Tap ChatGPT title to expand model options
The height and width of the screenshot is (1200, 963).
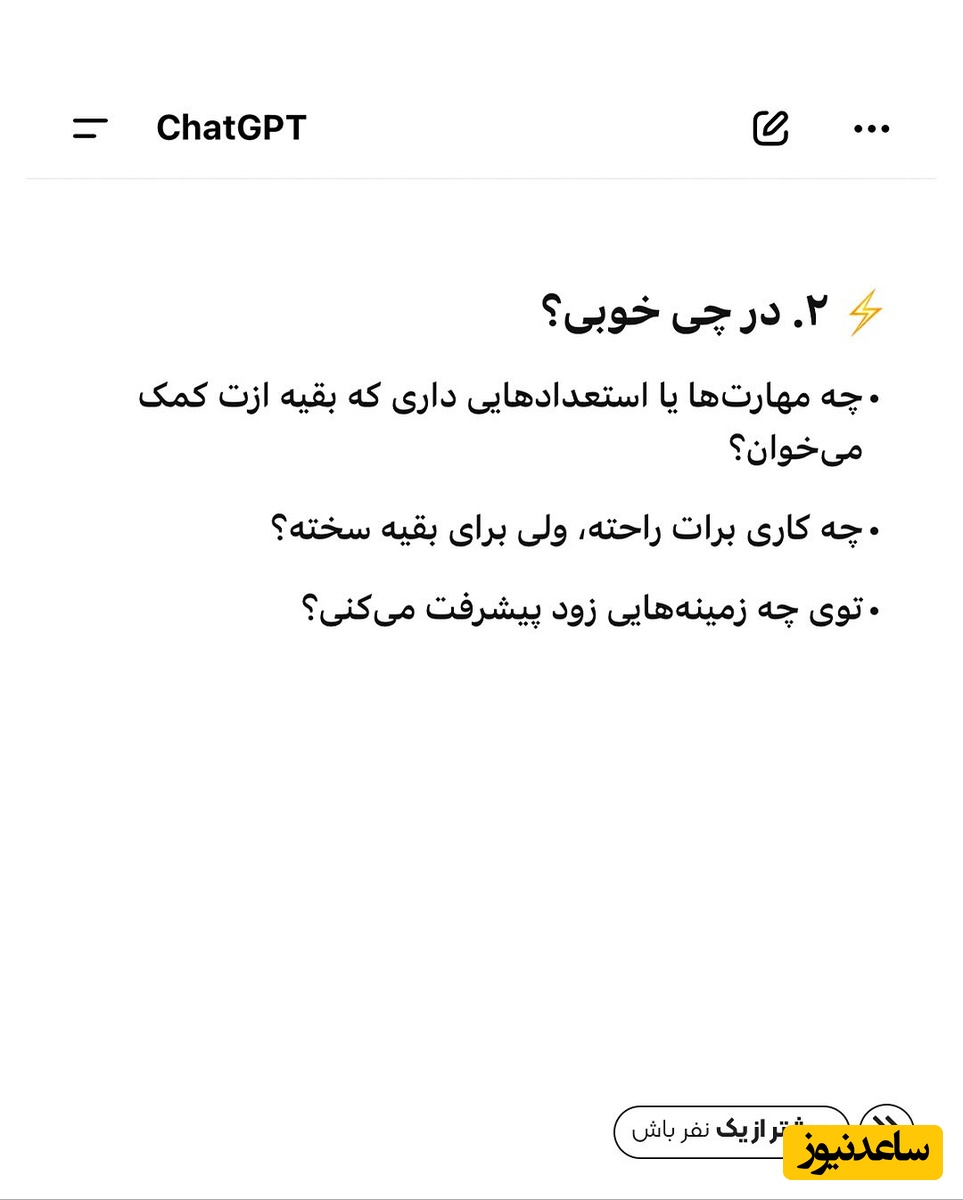(231, 127)
